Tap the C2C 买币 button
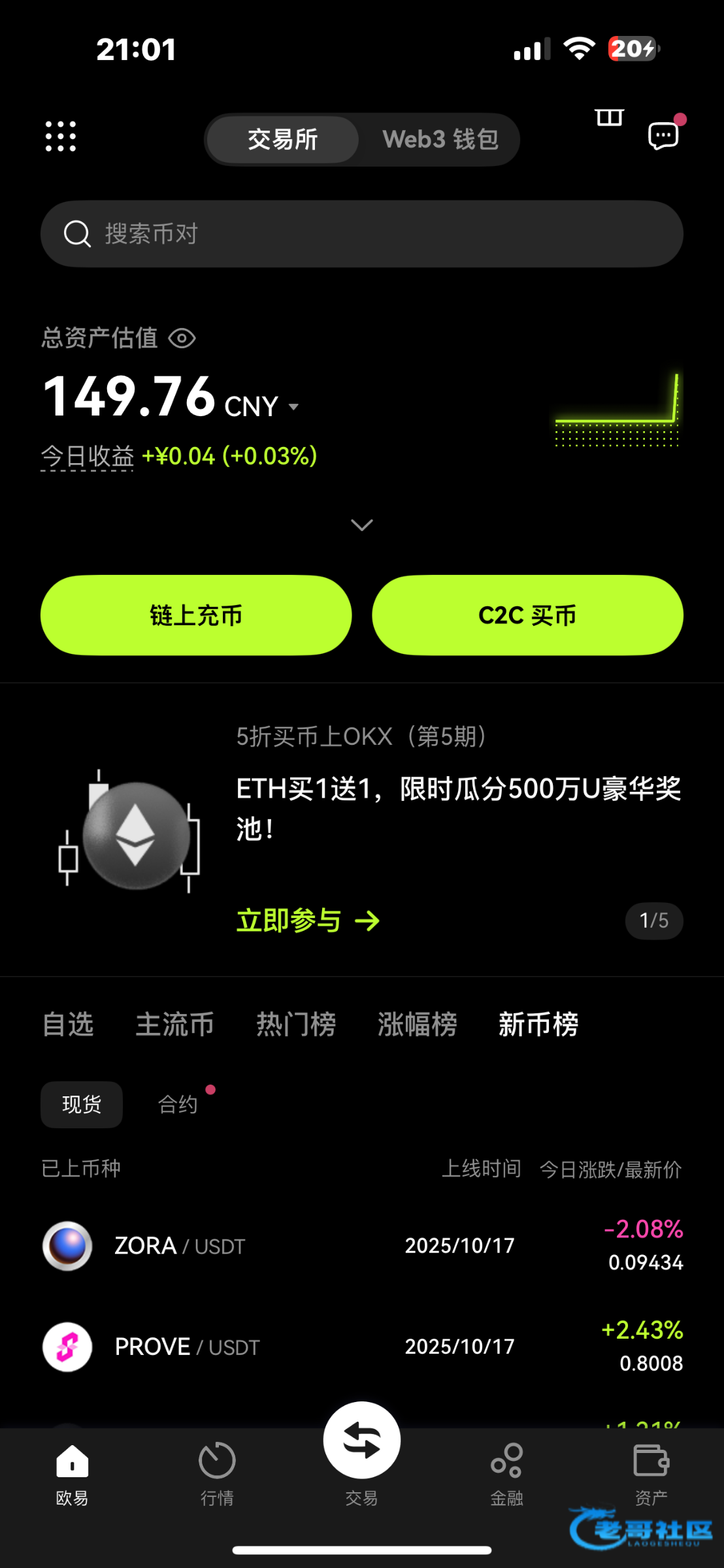Image resolution: width=724 pixels, height=1568 pixels. click(x=527, y=615)
